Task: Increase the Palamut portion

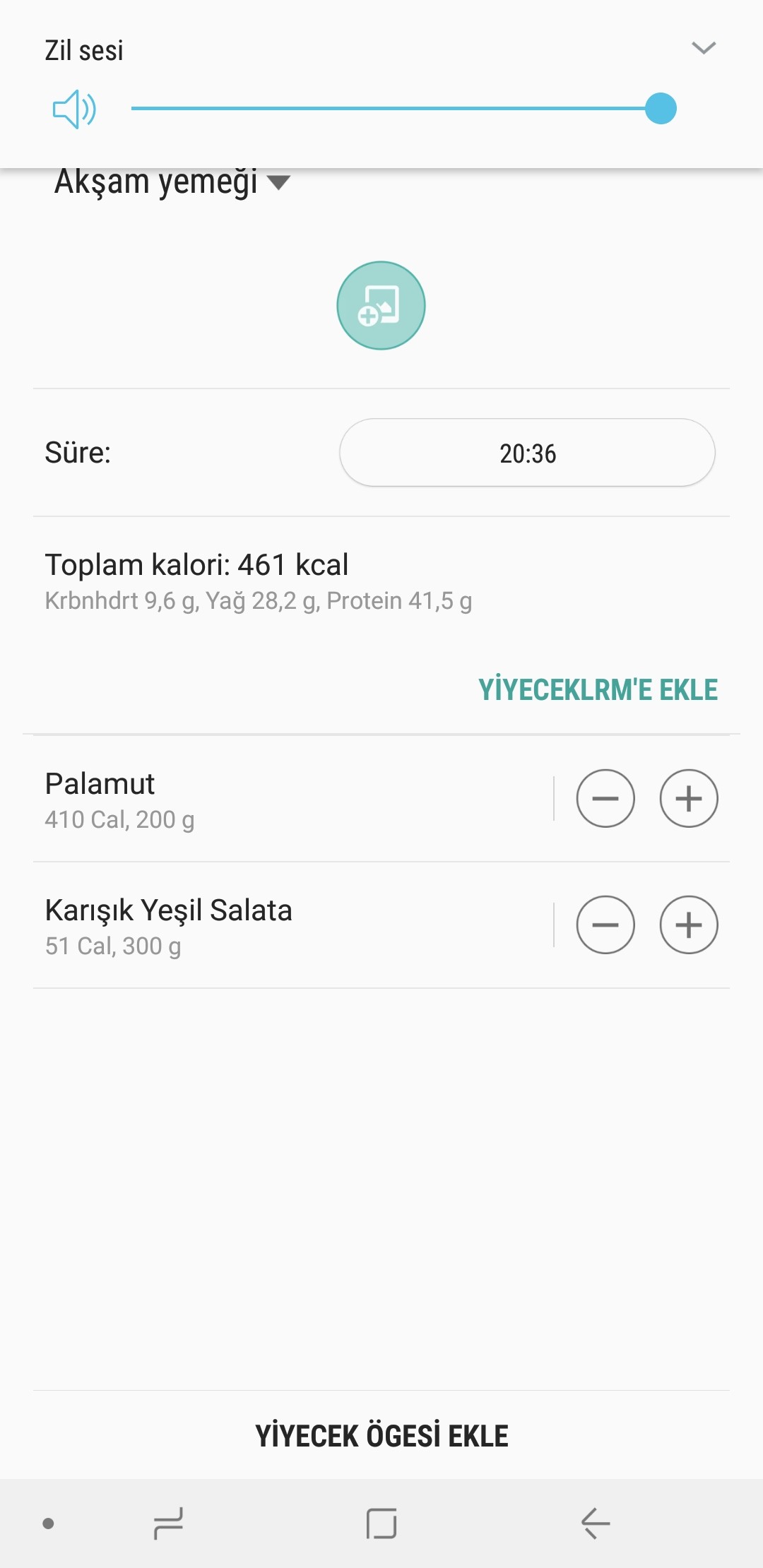Action: coord(689,798)
